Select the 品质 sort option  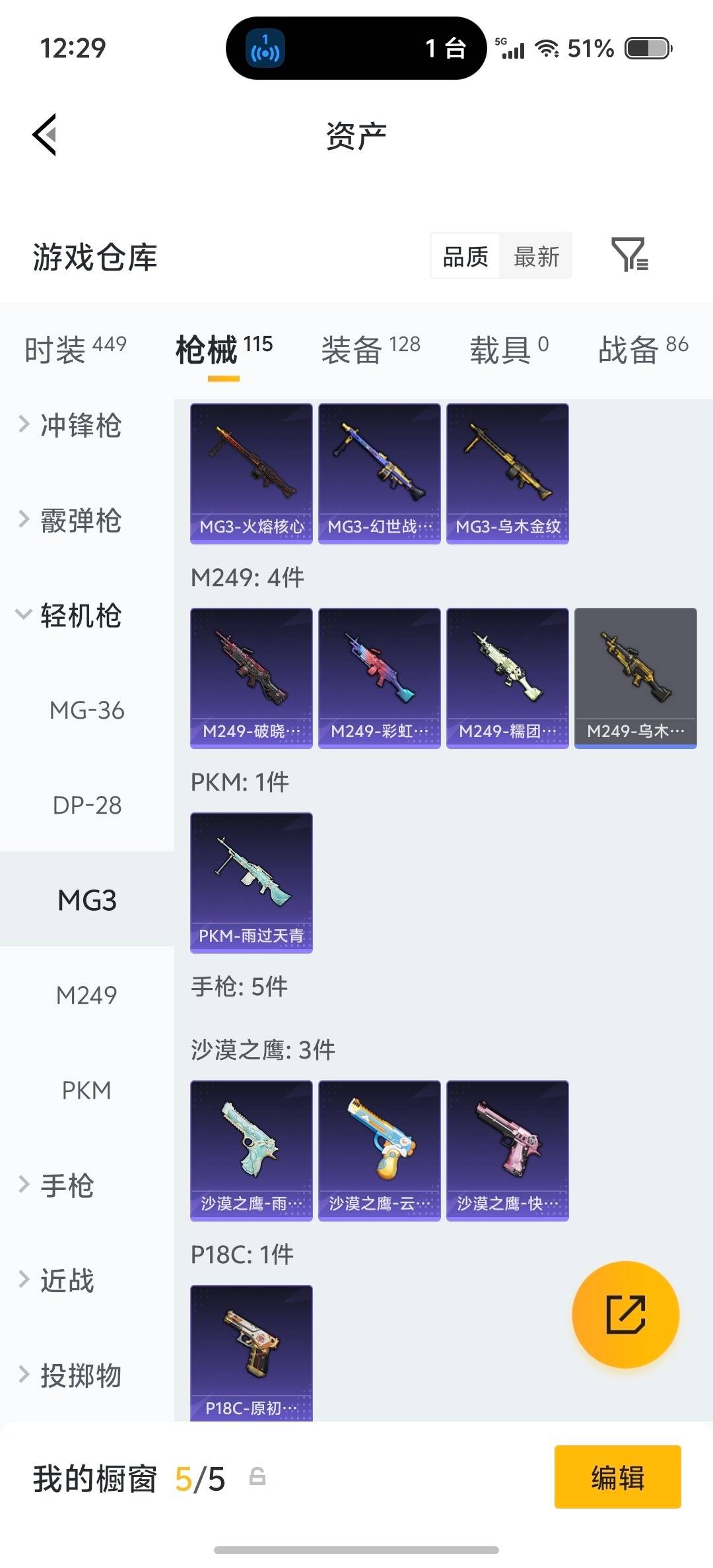pos(465,256)
